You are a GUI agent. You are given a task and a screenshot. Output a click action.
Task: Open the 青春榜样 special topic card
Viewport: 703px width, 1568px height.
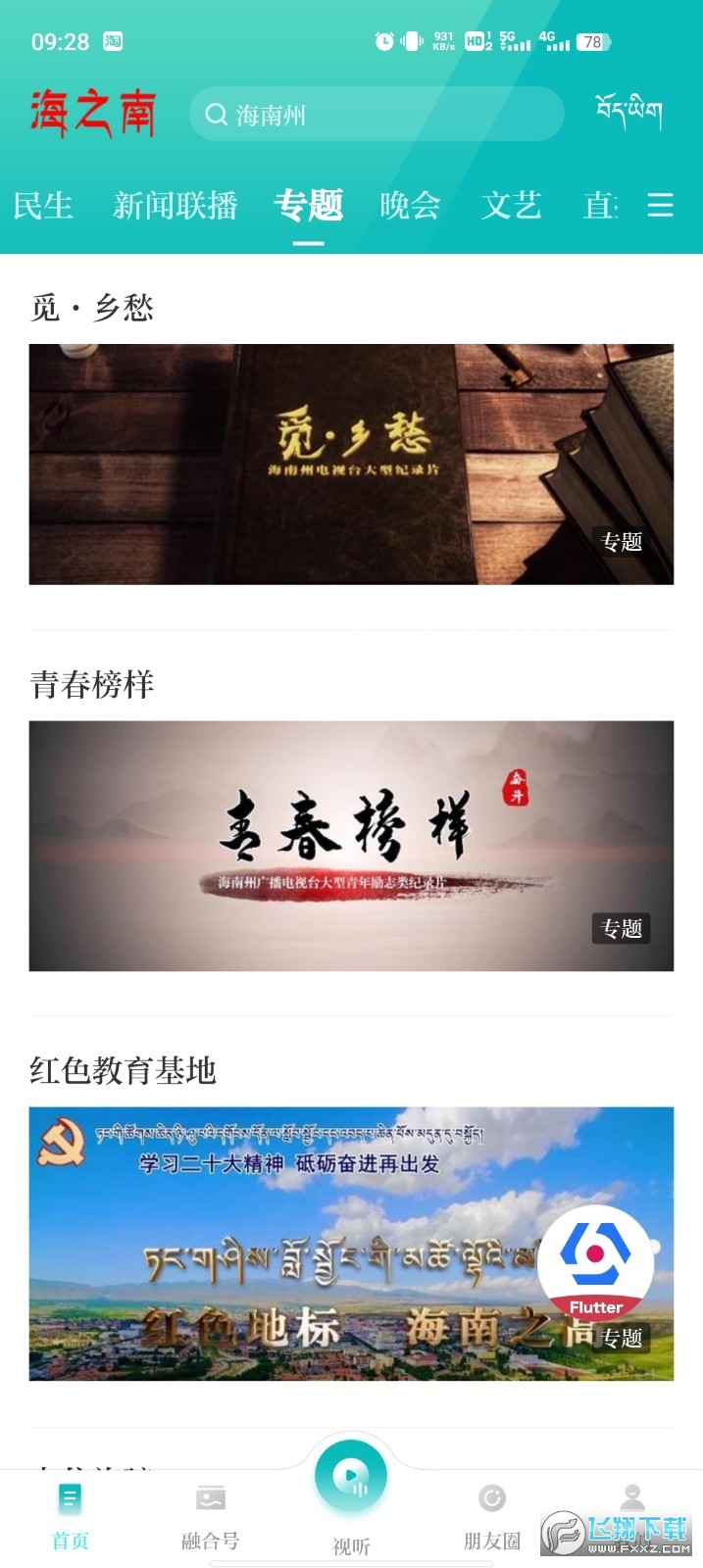pyautogui.click(x=351, y=846)
